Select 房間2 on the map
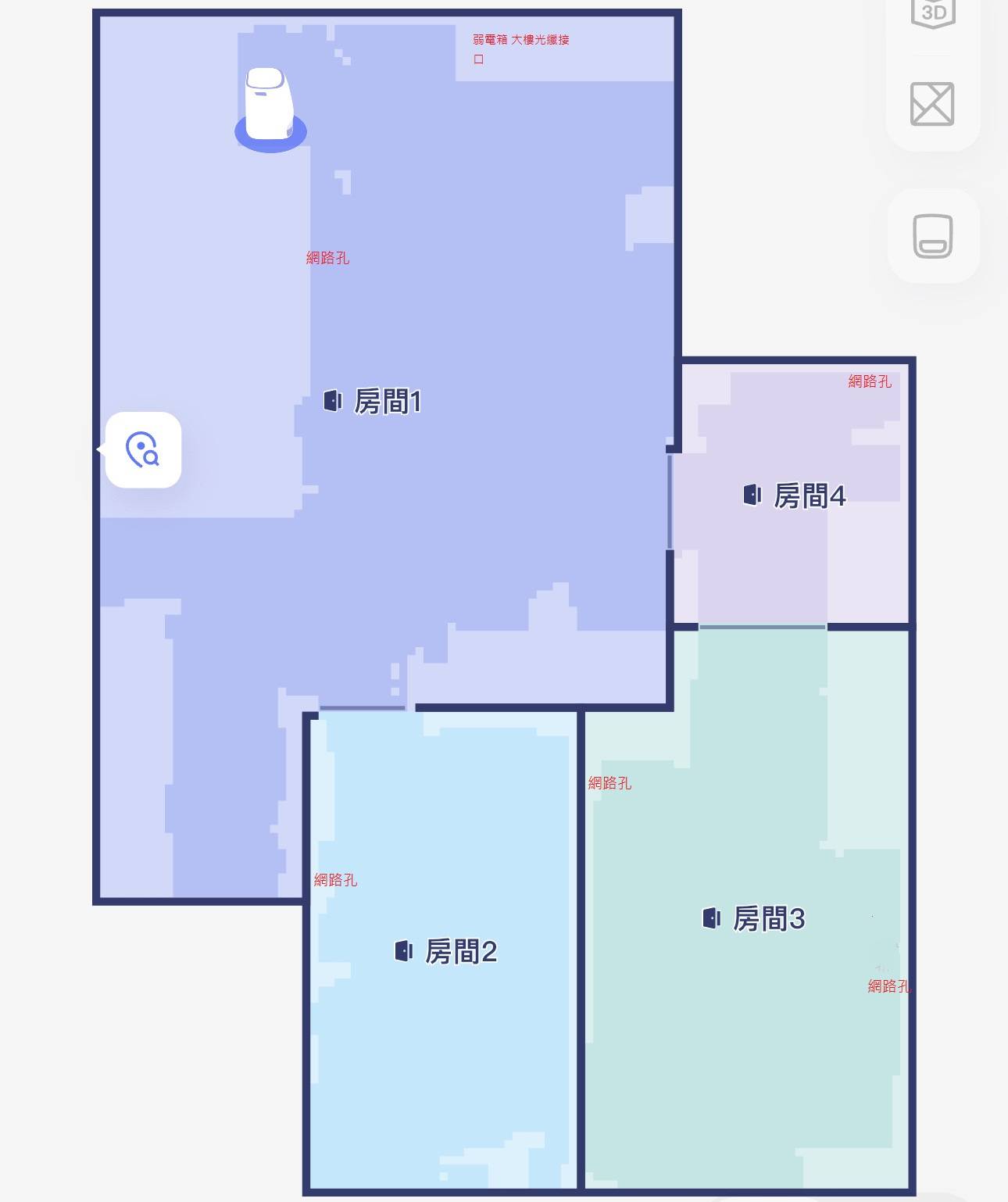 446,952
